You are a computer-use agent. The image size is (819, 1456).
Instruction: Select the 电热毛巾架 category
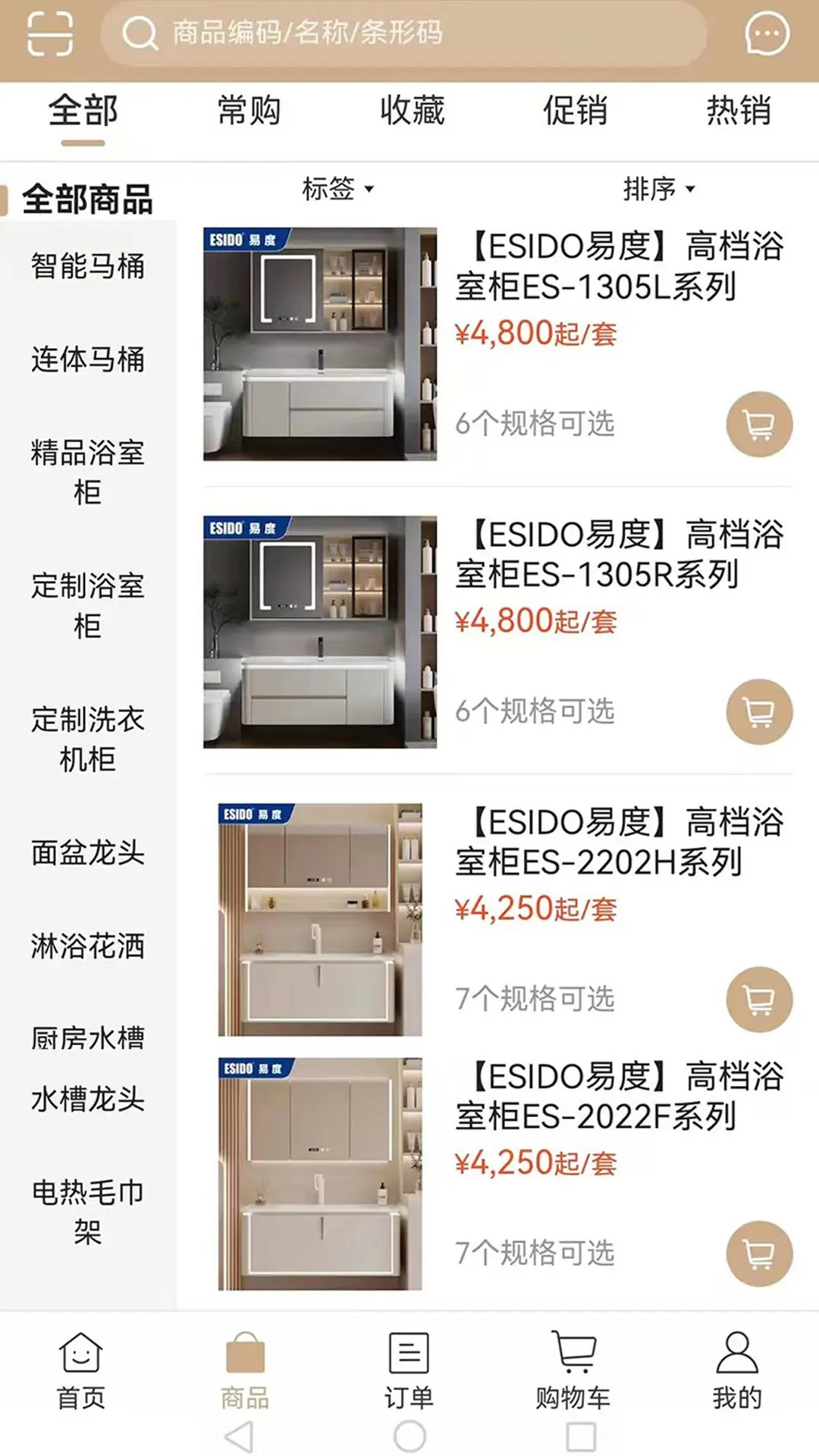(88, 1212)
